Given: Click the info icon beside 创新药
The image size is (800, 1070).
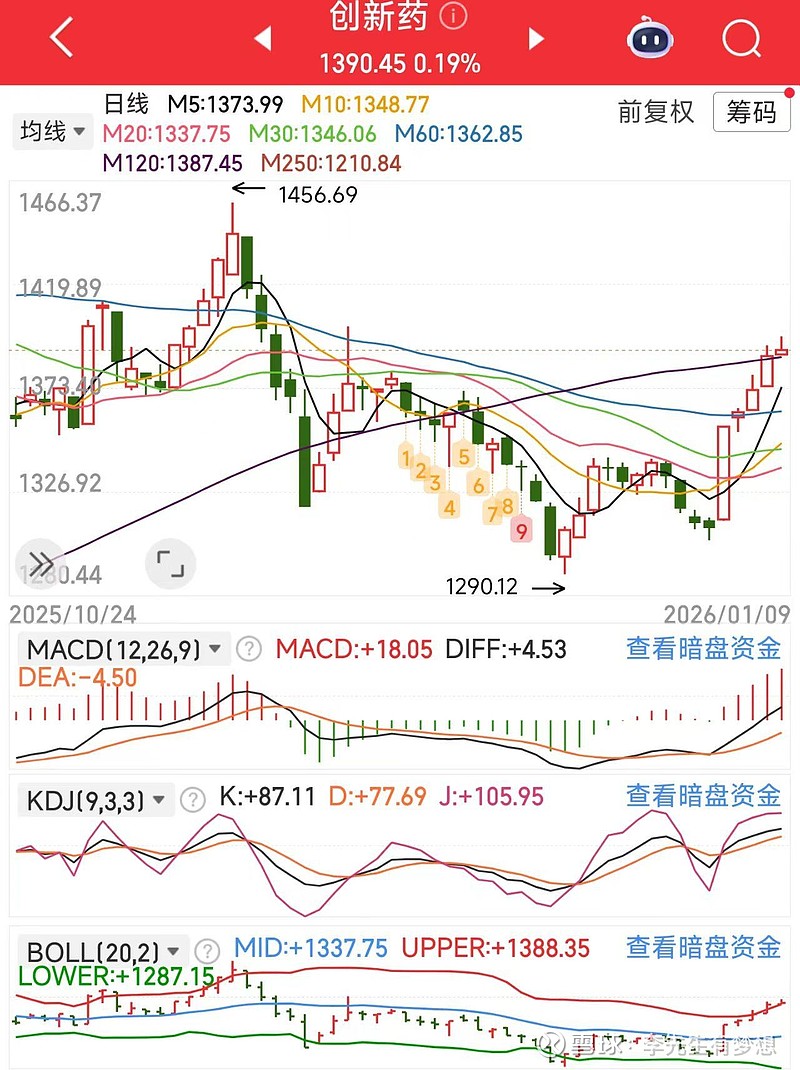Looking at the screenshot, I should pyautogui.click(x=451, y=17).
